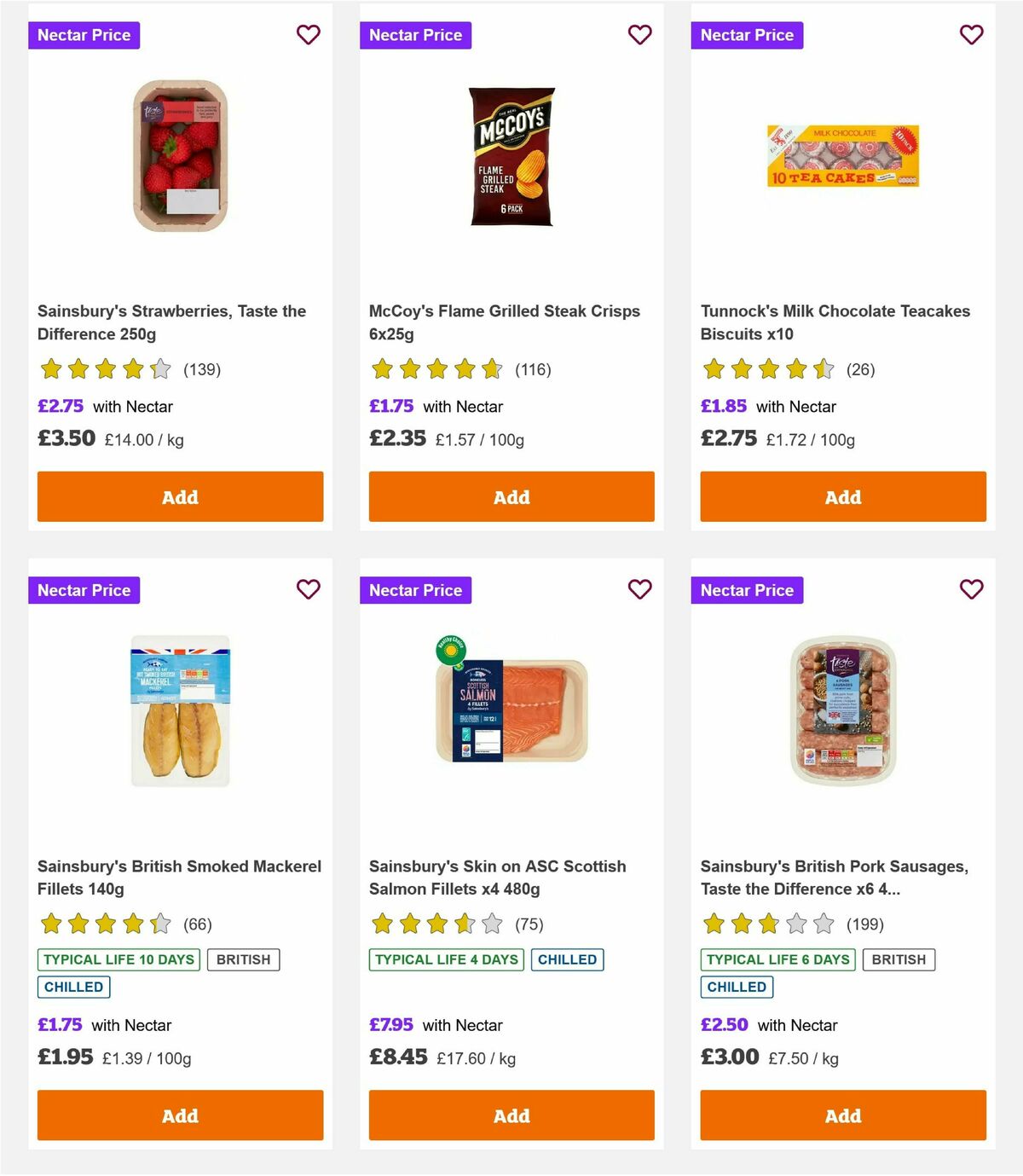This screenshot has width=1023, height=1176.
Task: Click the strawberries product image
Action: pos(179,156)
